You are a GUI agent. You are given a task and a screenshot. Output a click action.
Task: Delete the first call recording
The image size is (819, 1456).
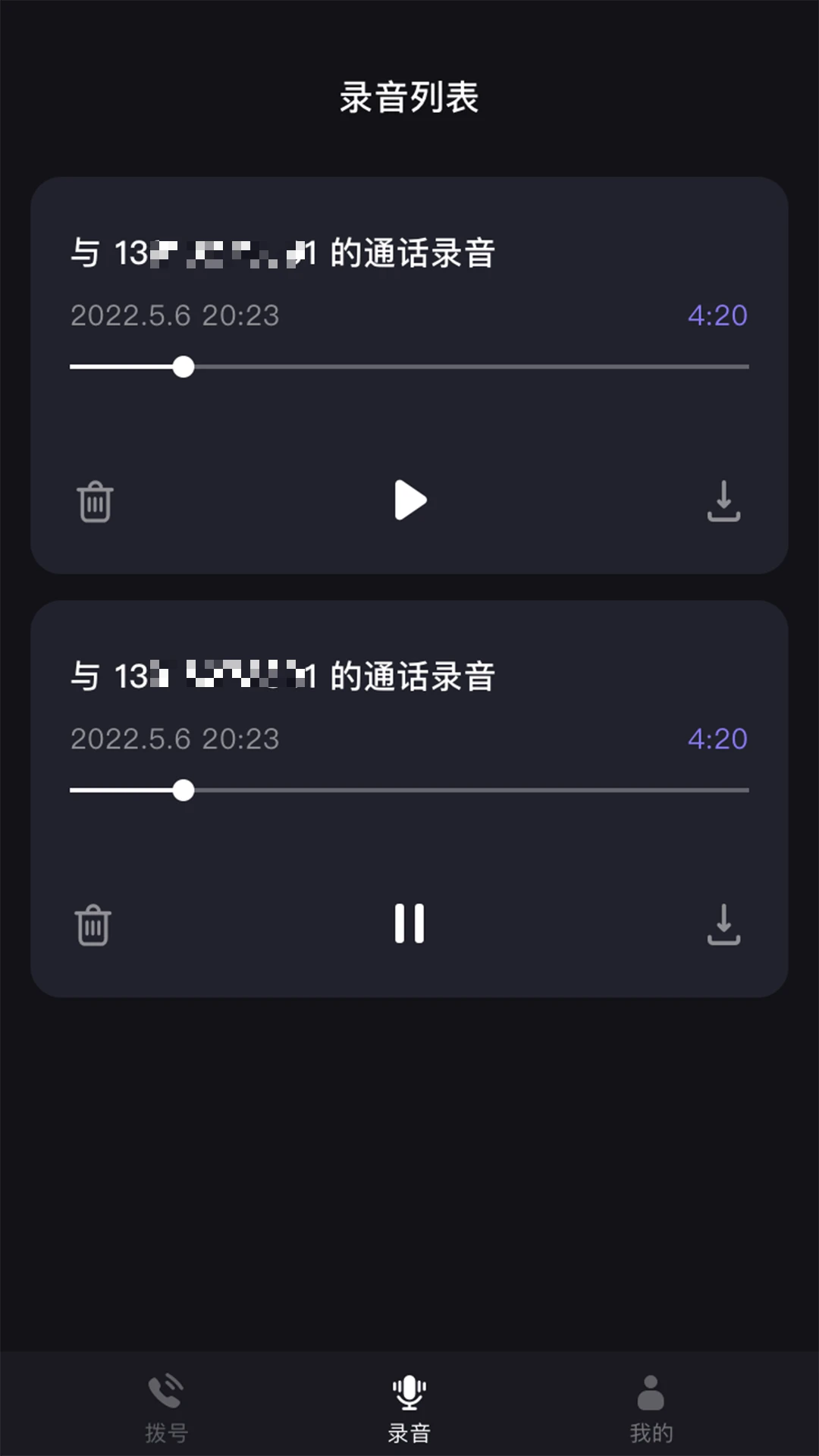click(x=93, y=500)
